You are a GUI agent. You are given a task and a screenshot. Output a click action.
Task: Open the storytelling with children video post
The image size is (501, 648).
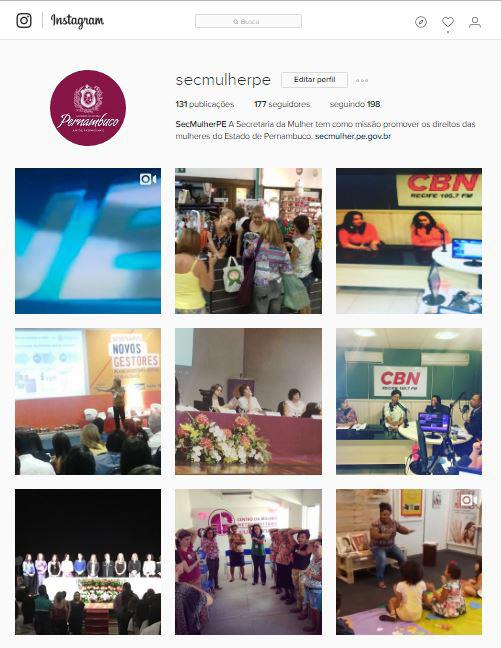tap(409, 562)
